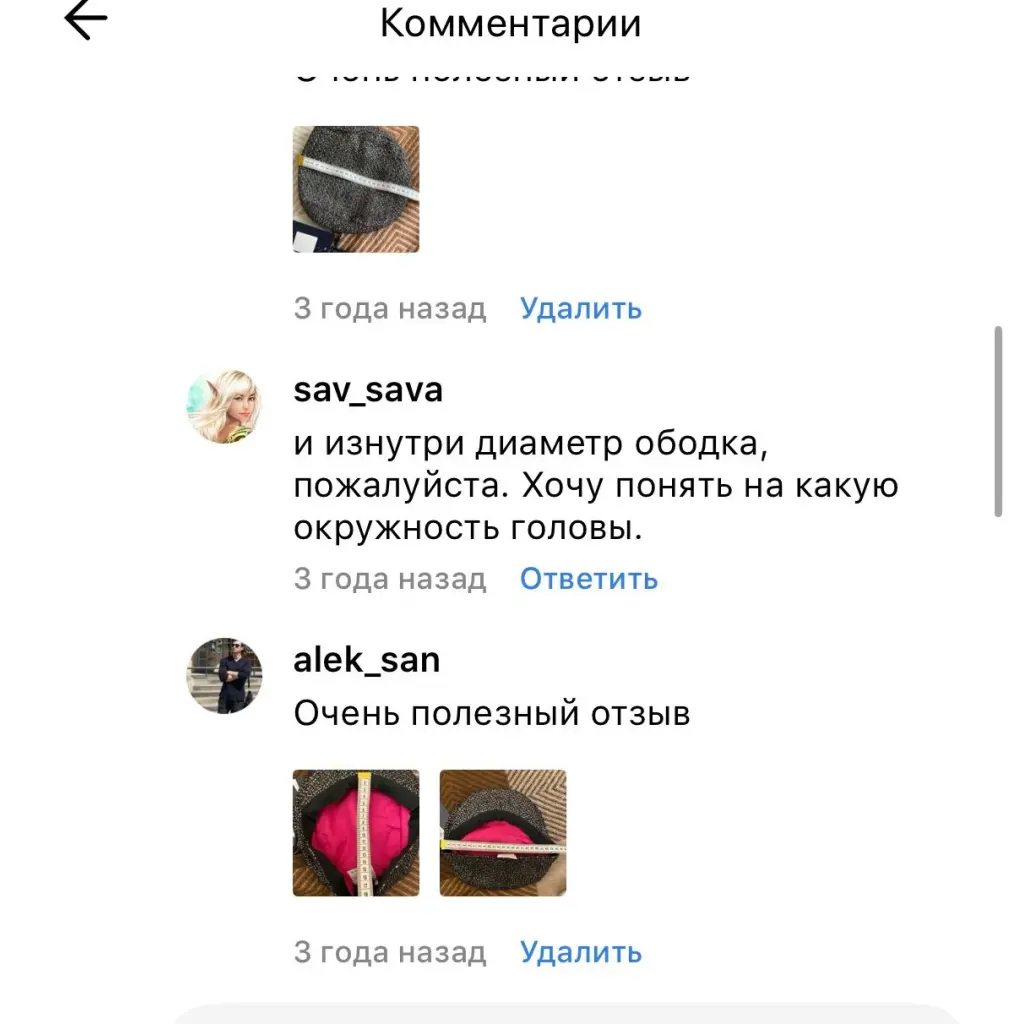The height and width of the screenshot is (1024, 1024).
Task: View the hat interior photo with horizontal tape
Action: [x=503, y=833]
